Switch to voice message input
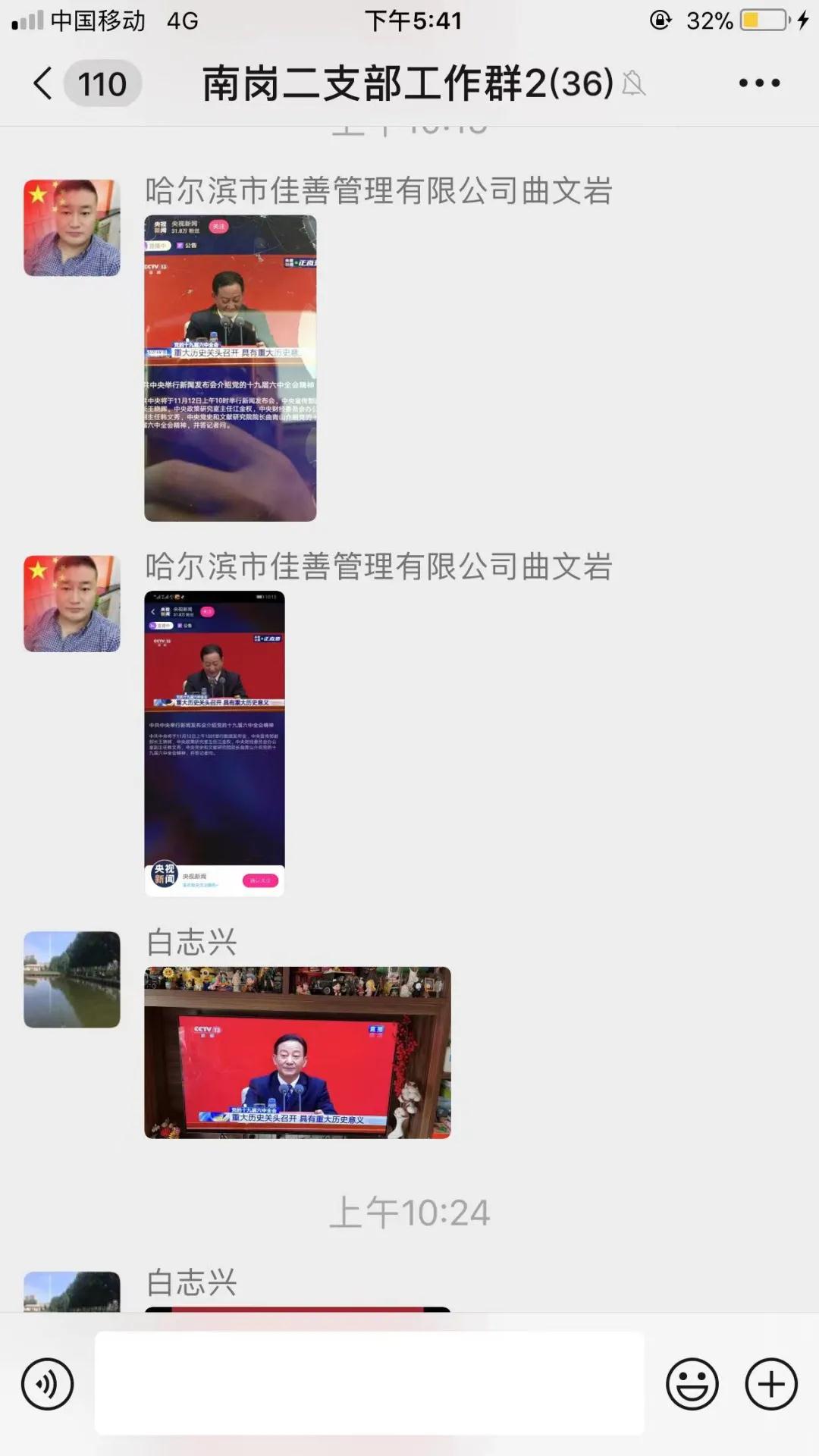This screenshot has height=1456, width=819. pos(48,1384)
